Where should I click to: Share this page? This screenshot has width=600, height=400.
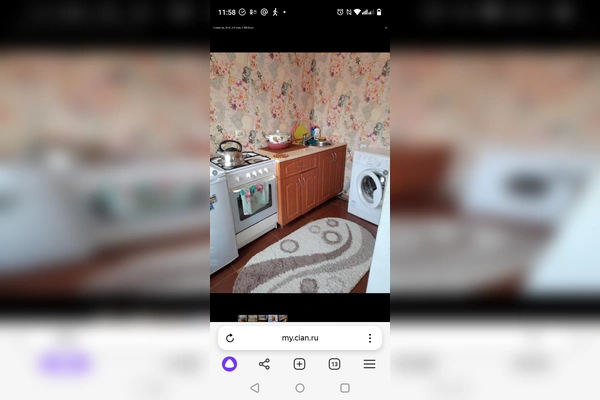264,364
